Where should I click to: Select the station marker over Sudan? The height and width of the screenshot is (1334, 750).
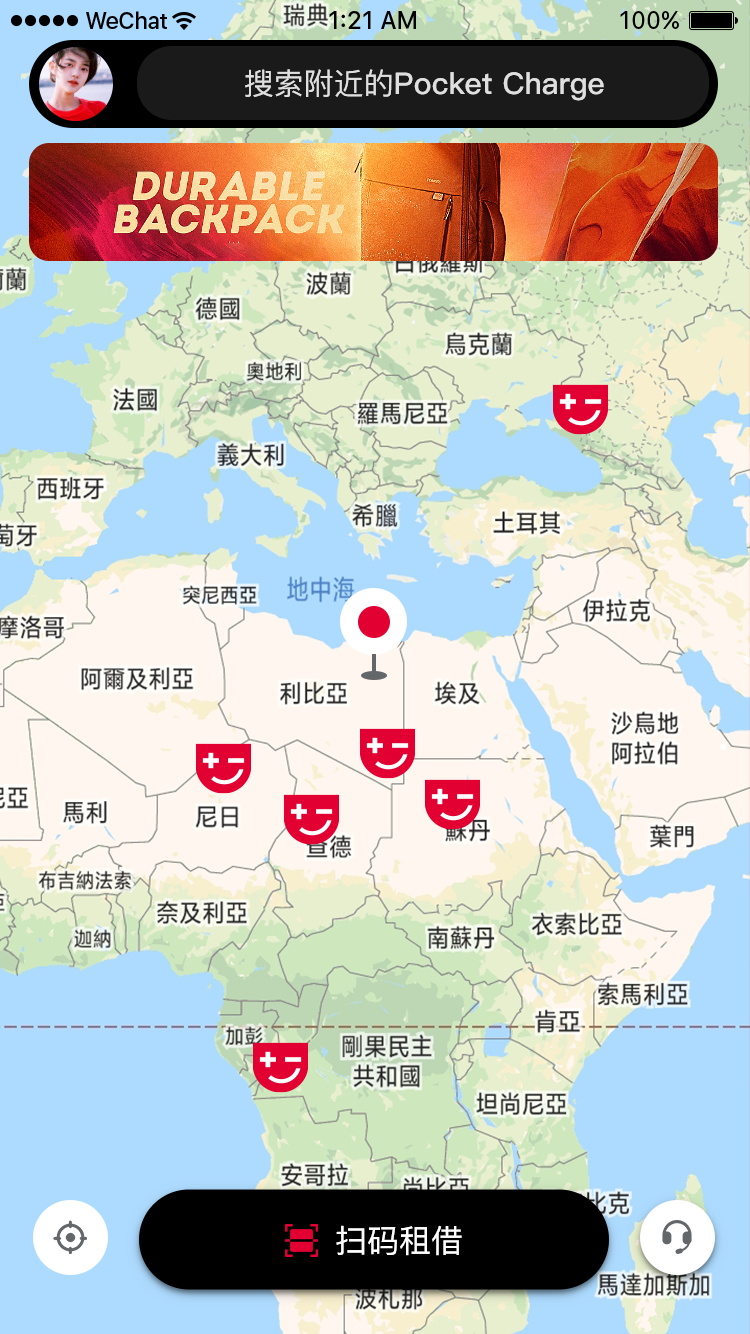click(x=452, y=803)
